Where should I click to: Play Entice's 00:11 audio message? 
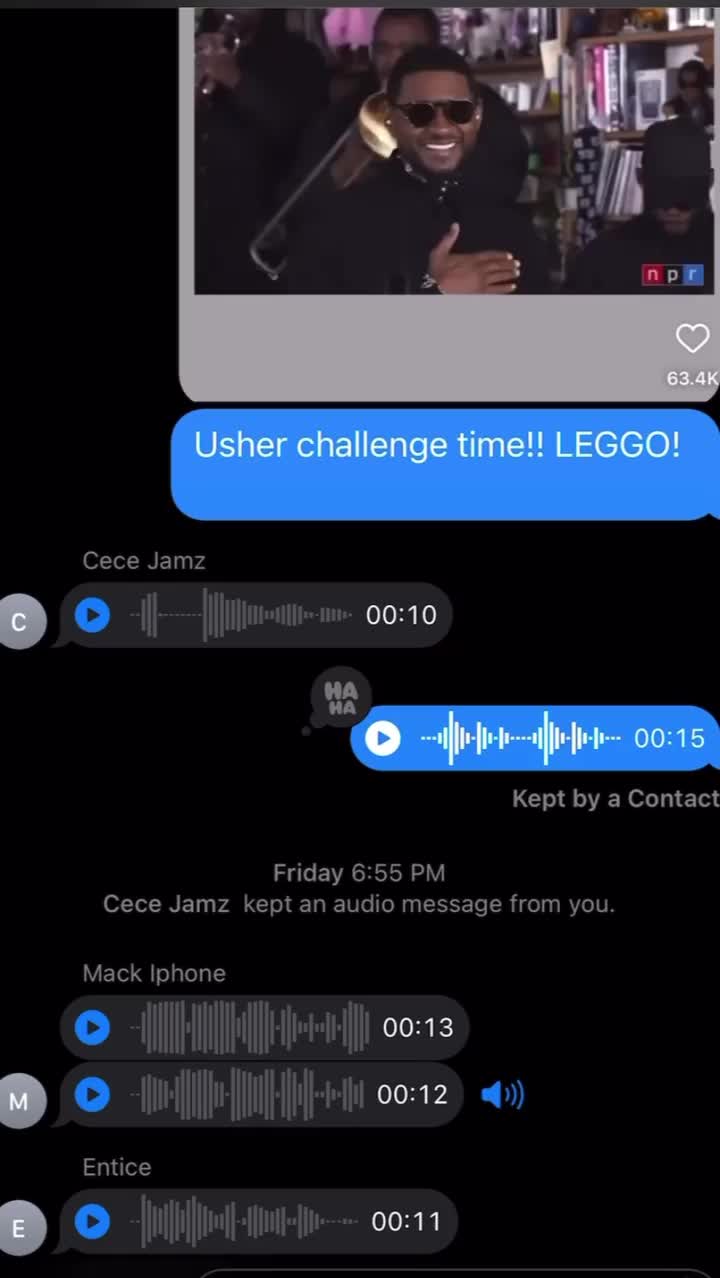[x=93, y=1221]
